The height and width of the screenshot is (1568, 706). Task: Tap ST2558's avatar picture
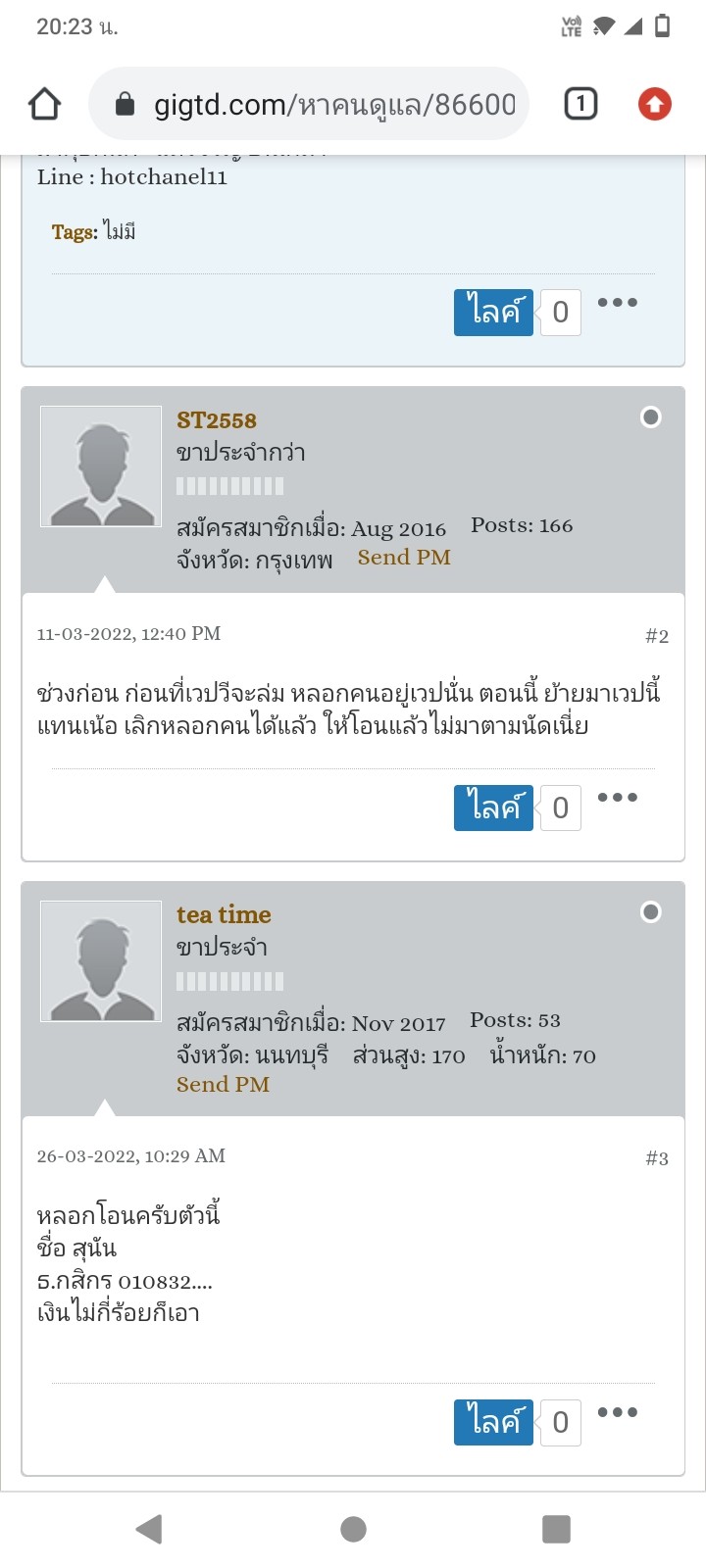[x=101, y=466]
